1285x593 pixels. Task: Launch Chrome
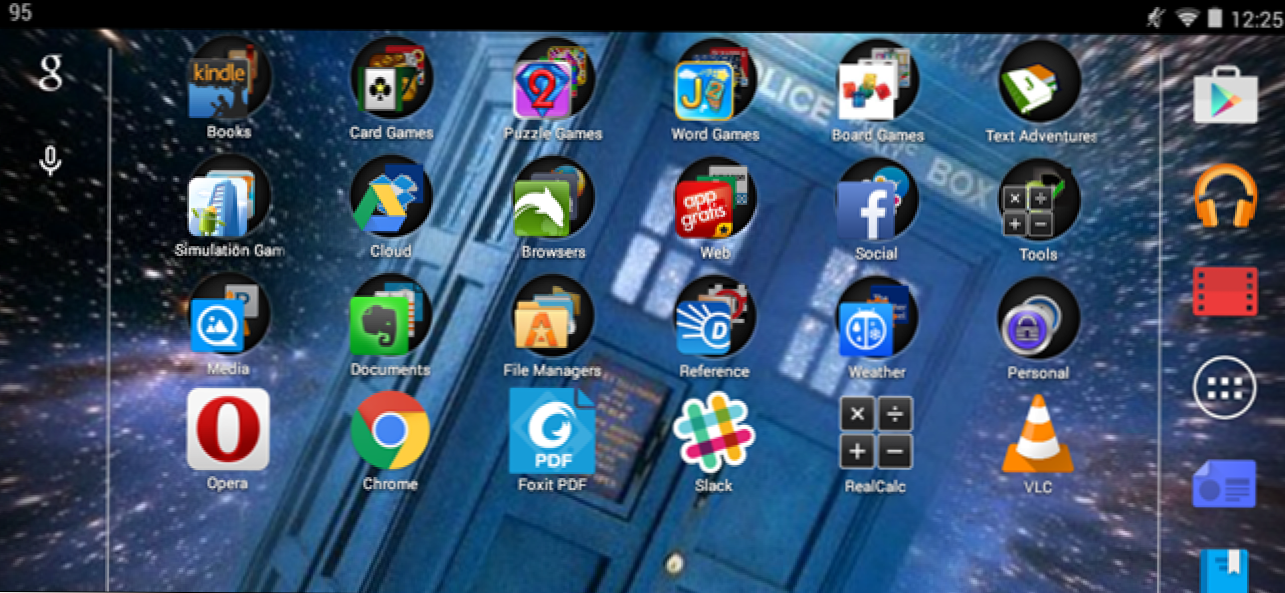click(390, 430)
